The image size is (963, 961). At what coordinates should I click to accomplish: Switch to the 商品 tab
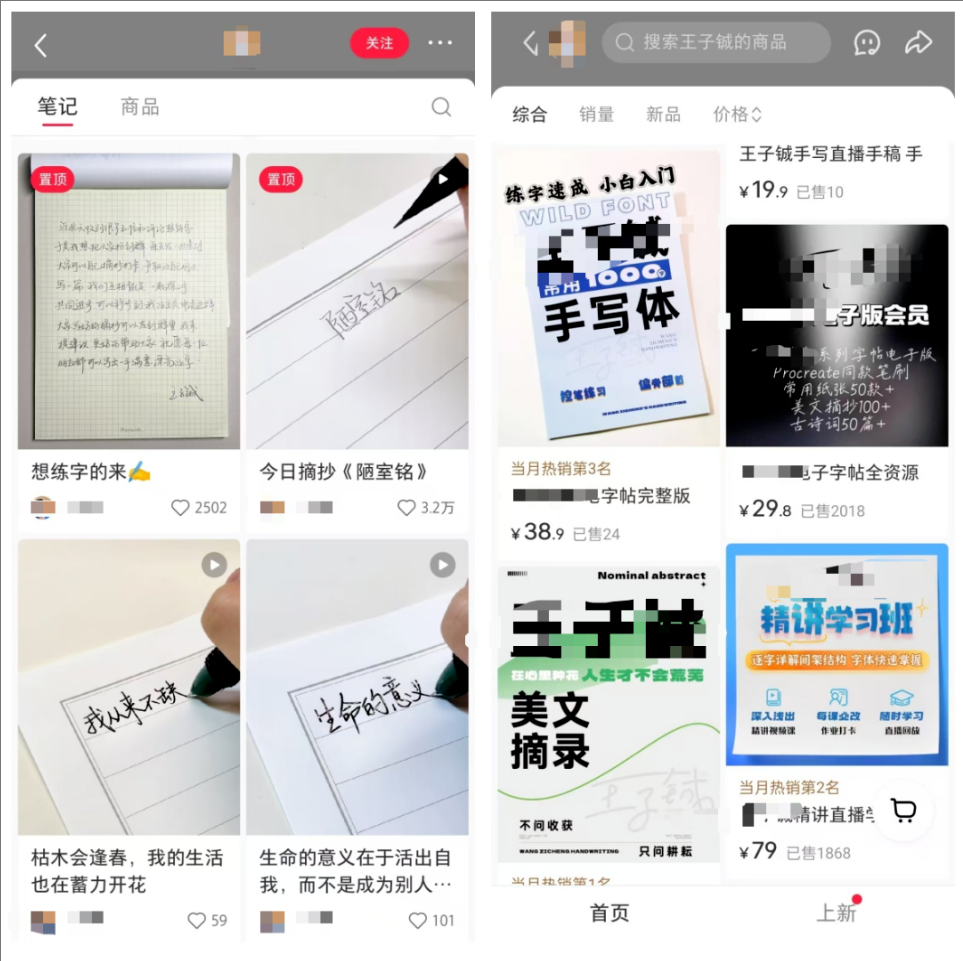[140, 107]
